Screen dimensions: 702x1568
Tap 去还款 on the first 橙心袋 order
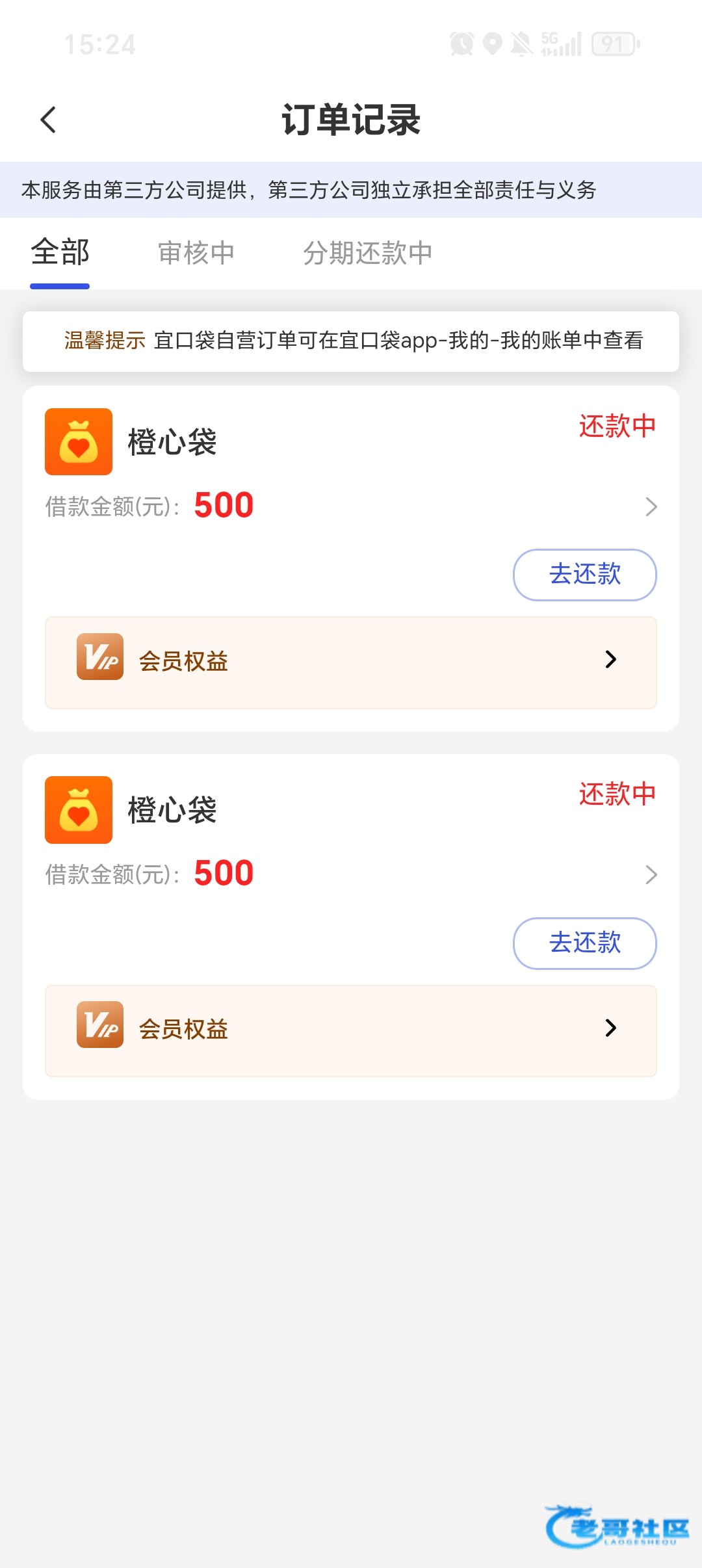click(584, 575)
